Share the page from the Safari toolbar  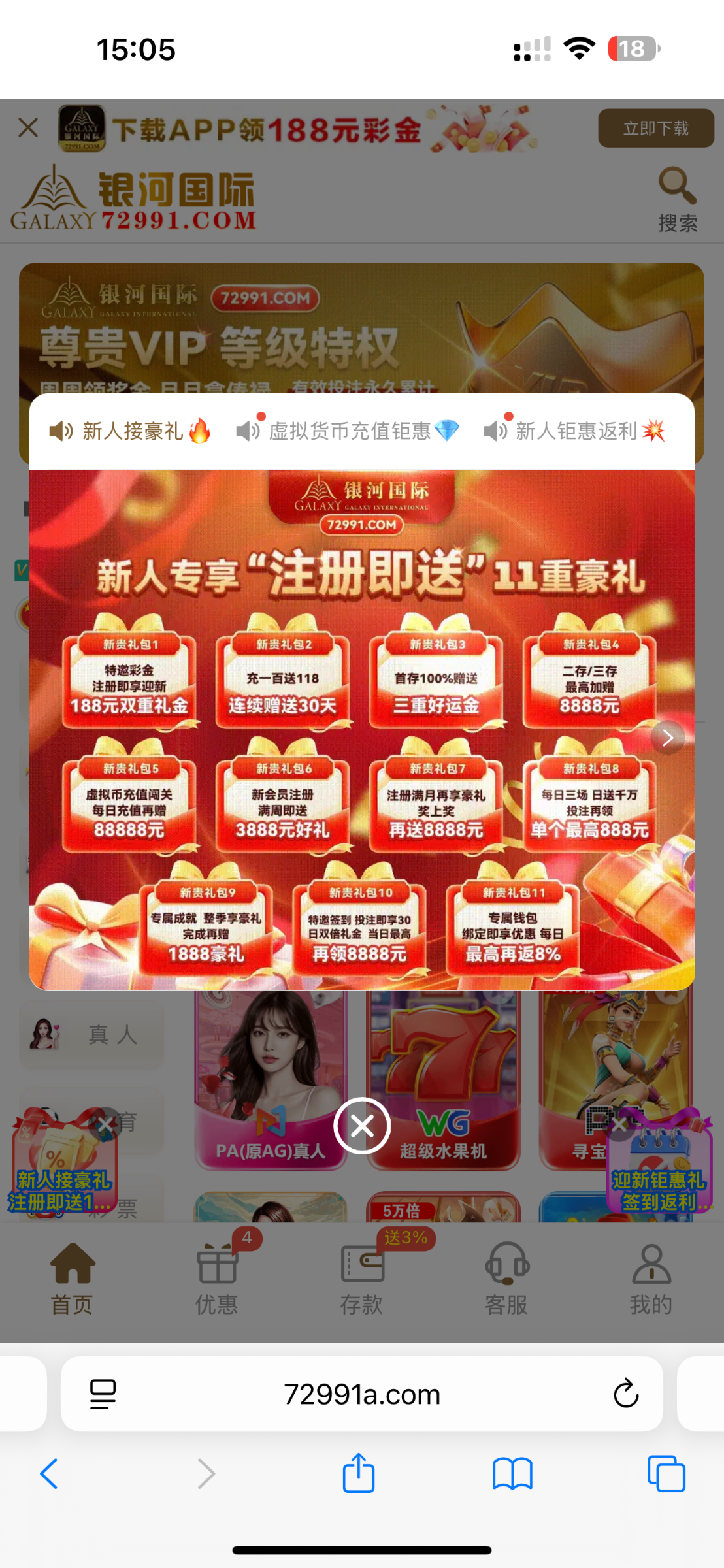(359, 1473)
